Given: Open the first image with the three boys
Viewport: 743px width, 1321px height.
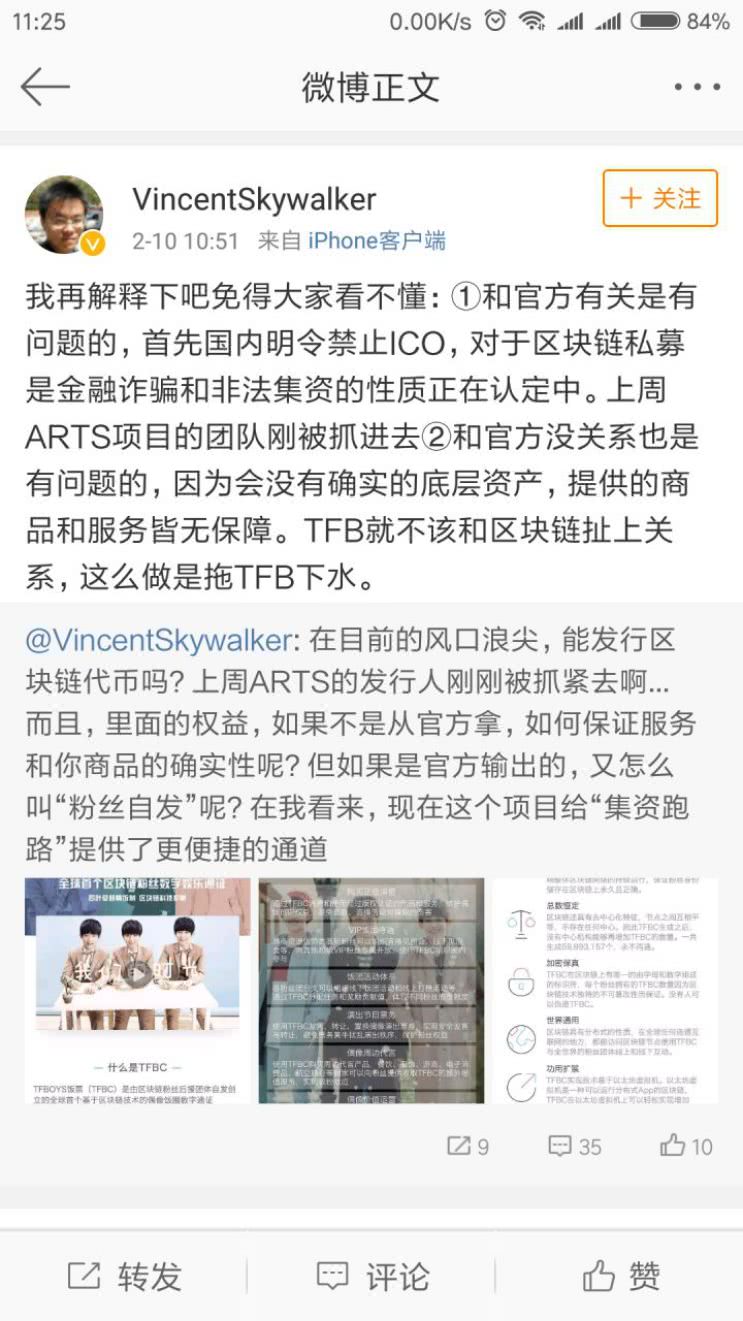Looking at the screenshot, I should click(x=138, y=990).
